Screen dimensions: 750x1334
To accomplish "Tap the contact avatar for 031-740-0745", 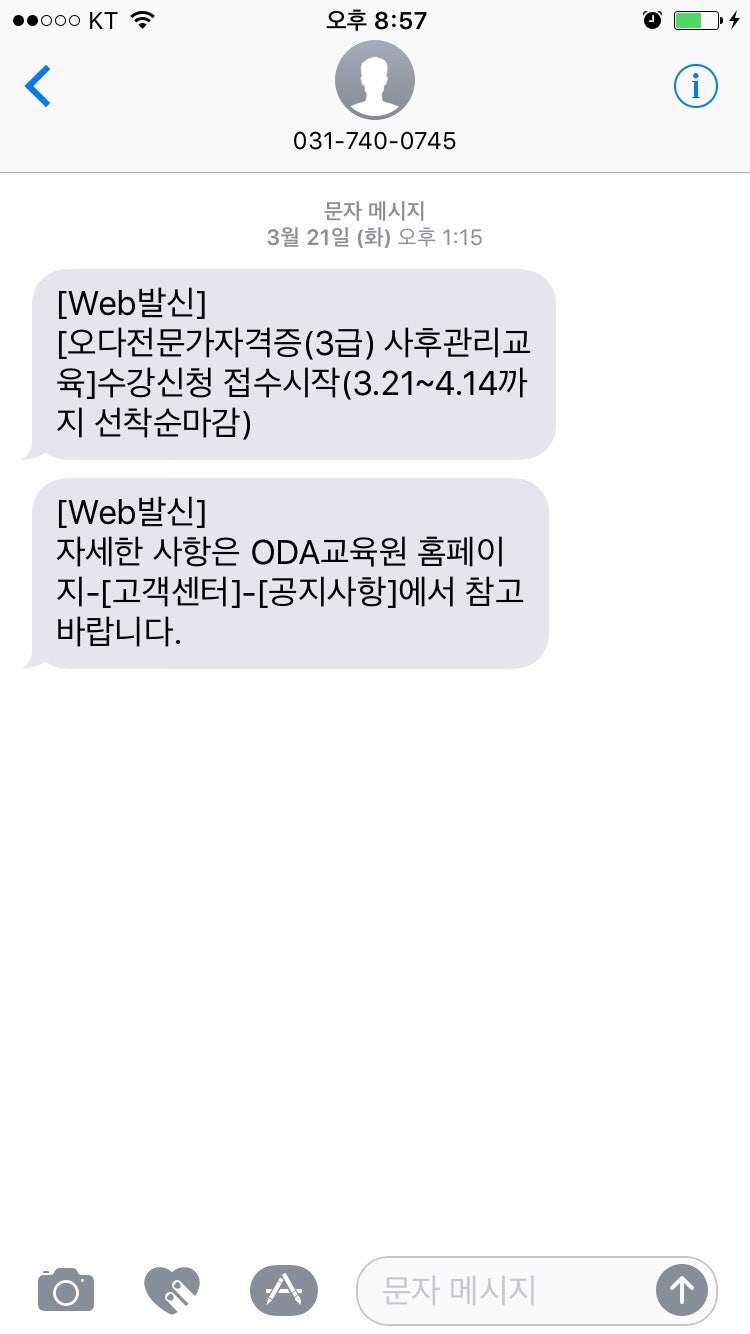I will coord(375,80).
